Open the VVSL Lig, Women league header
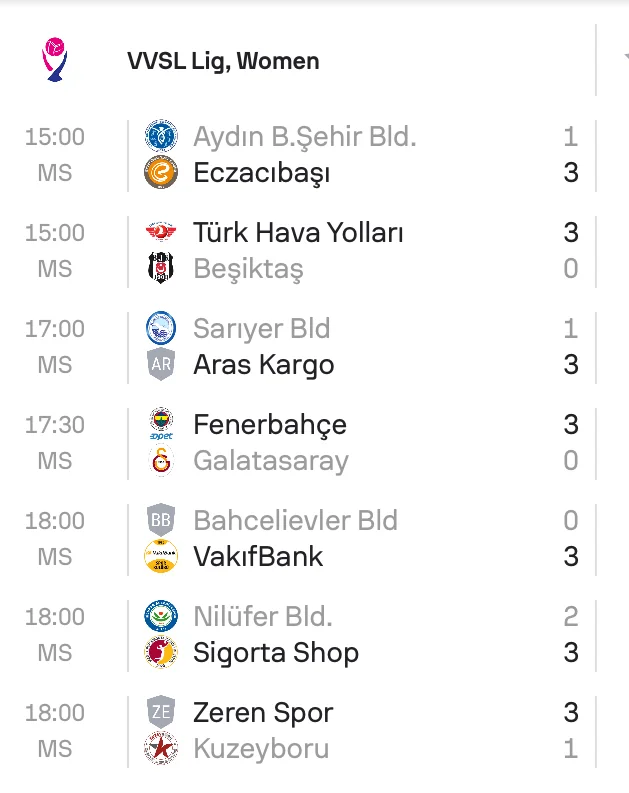The image size is (629, 793). pyautogui.click(x=222, y=61)
